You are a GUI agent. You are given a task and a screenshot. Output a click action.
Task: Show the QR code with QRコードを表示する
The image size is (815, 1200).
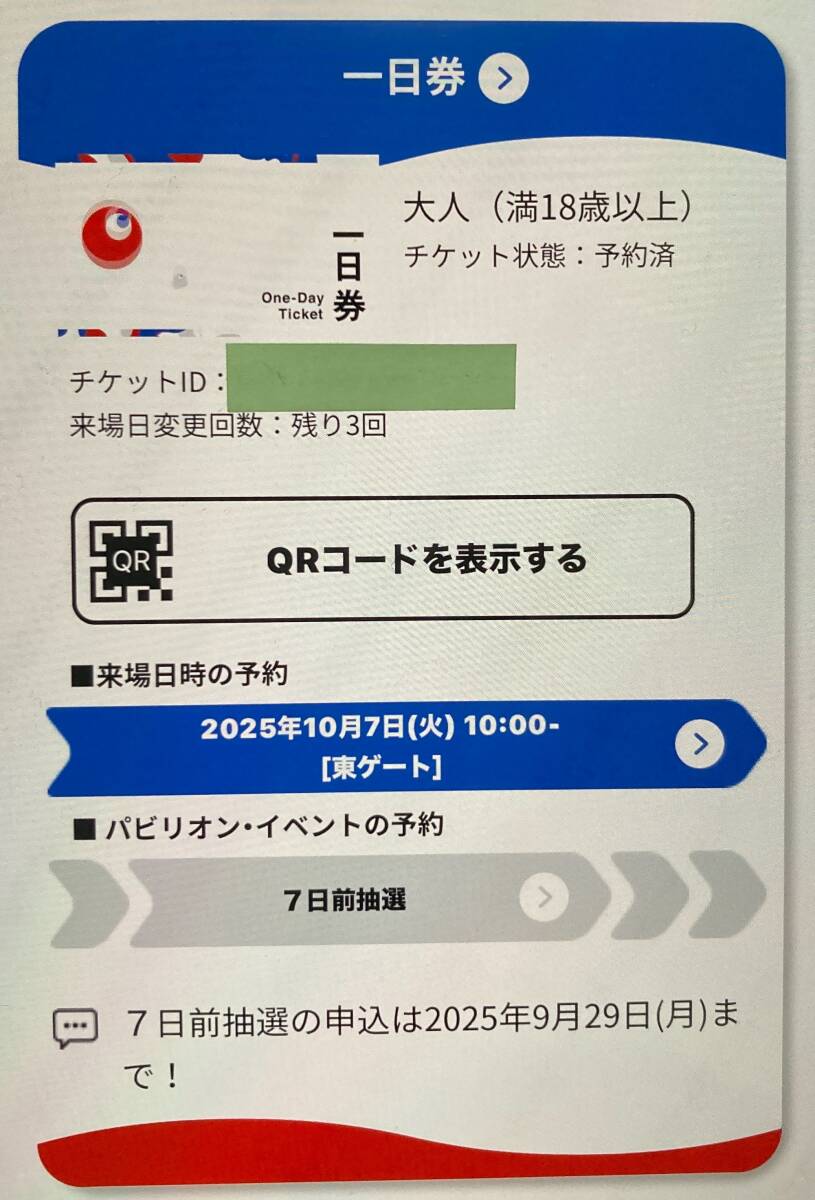(383, 559)
